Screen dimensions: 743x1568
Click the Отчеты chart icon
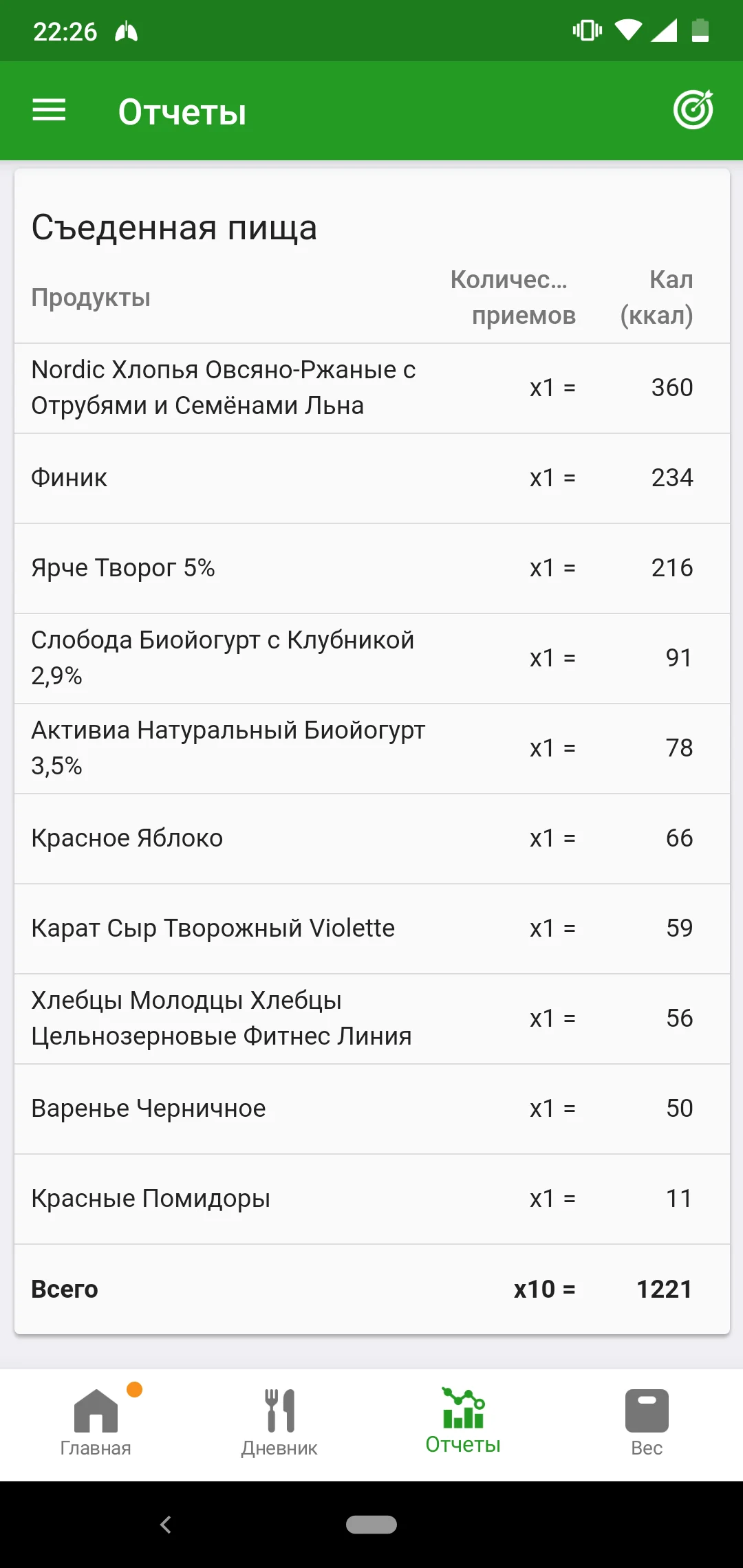click(x=462, y=1410)
